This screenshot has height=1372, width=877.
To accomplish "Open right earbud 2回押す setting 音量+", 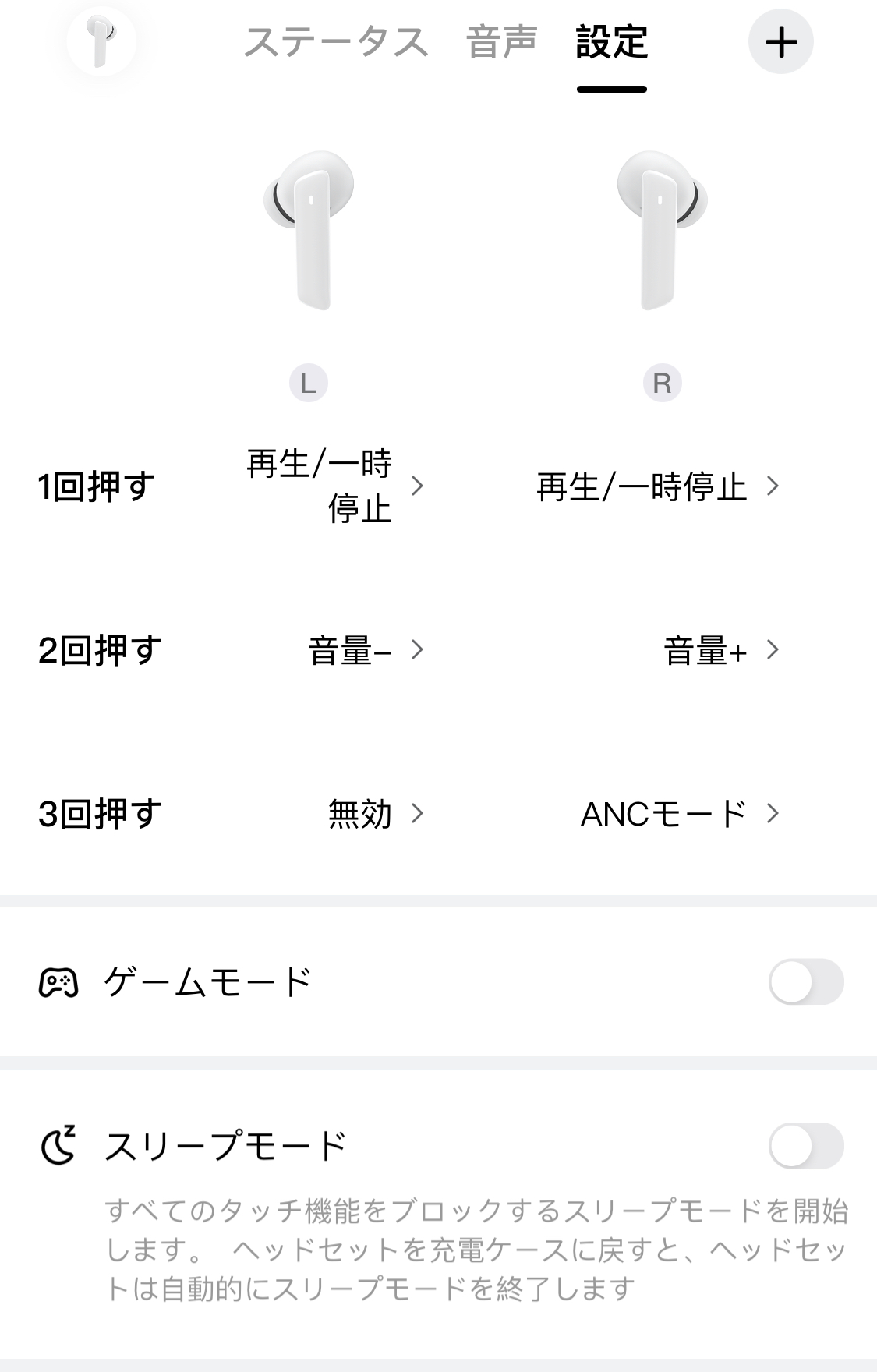I will pos(720,650).
